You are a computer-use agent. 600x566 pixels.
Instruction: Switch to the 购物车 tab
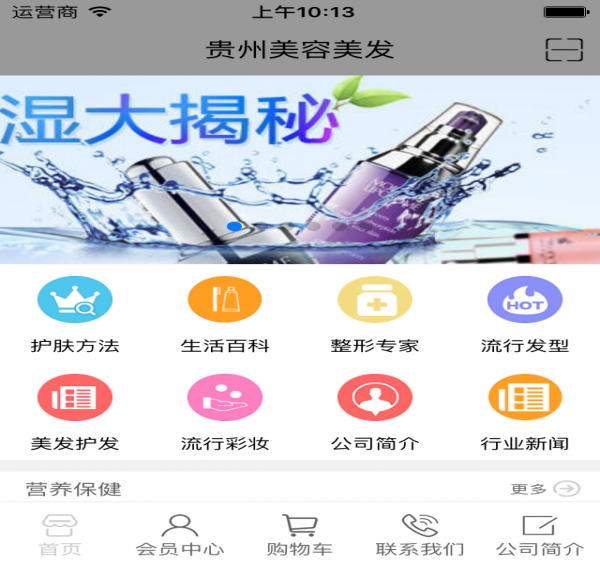coord(300,536)
